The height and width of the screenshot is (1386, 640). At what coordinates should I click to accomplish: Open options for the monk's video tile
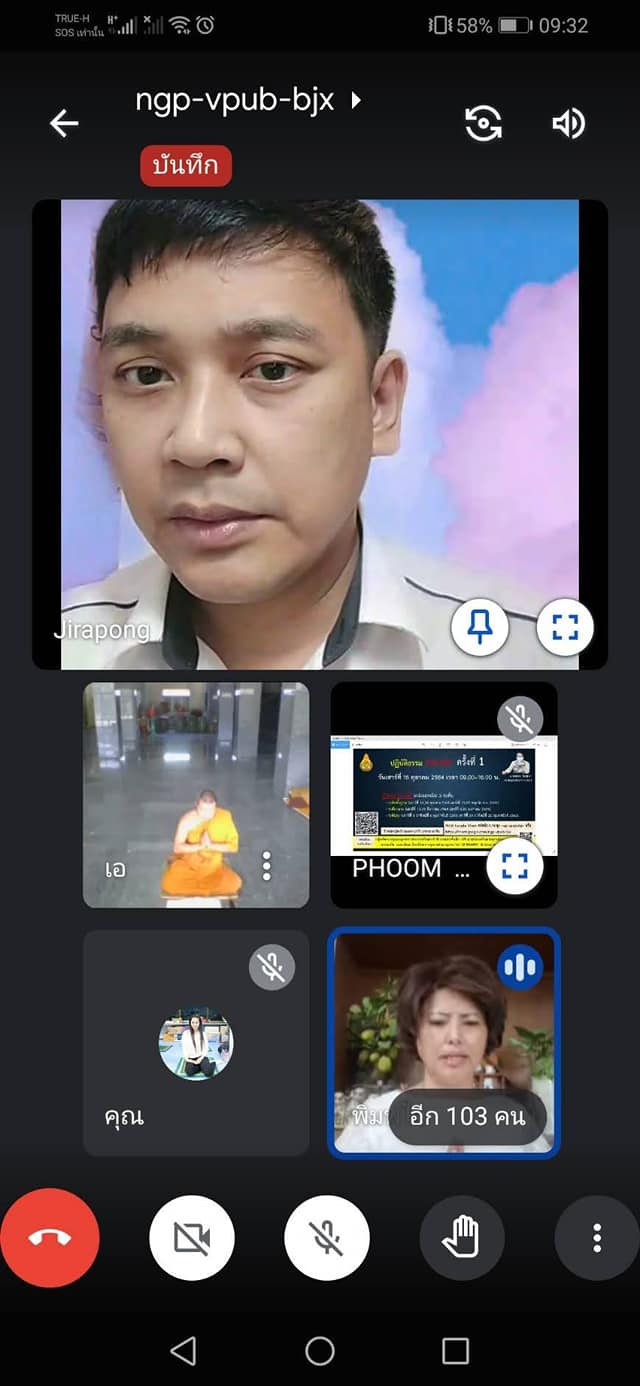pos(266,866)
